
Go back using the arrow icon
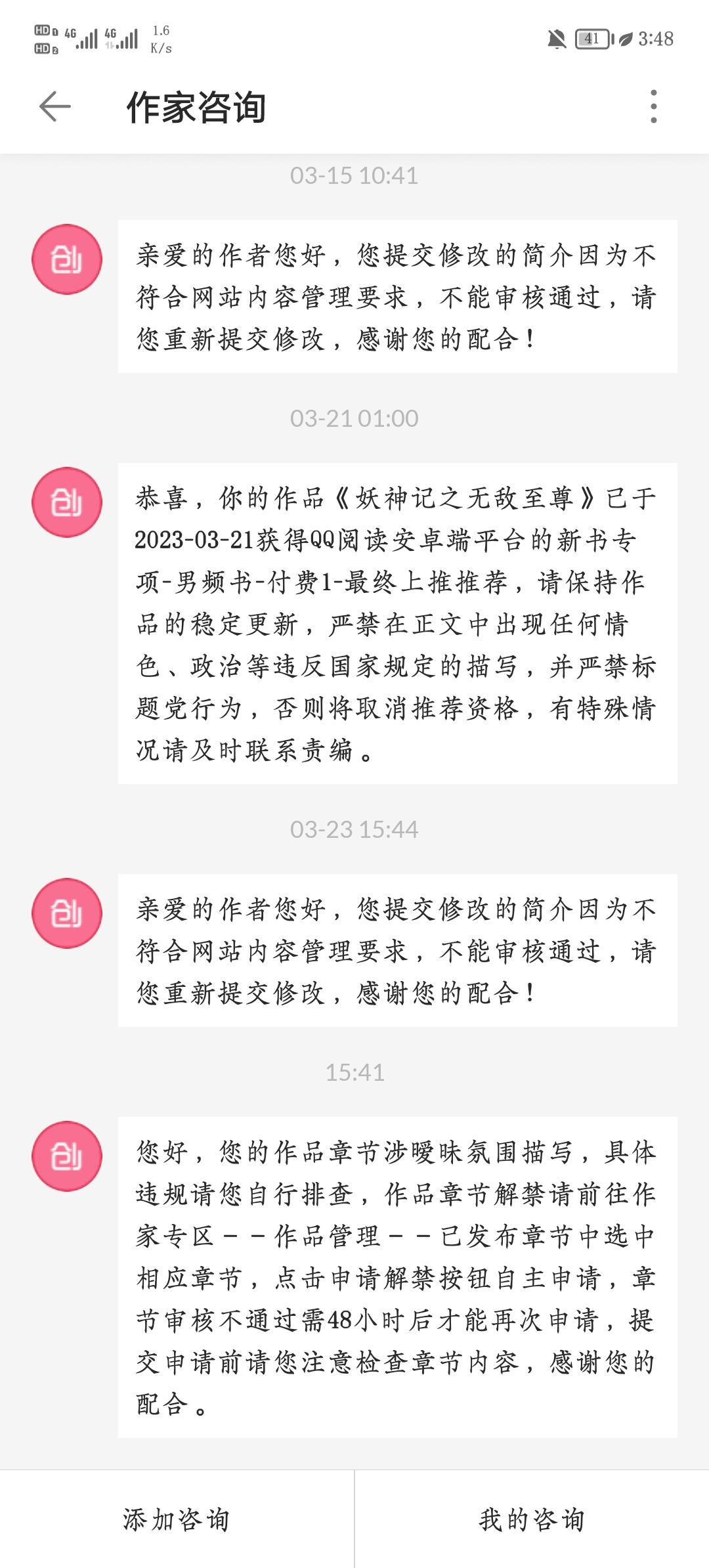pos(55,106)
